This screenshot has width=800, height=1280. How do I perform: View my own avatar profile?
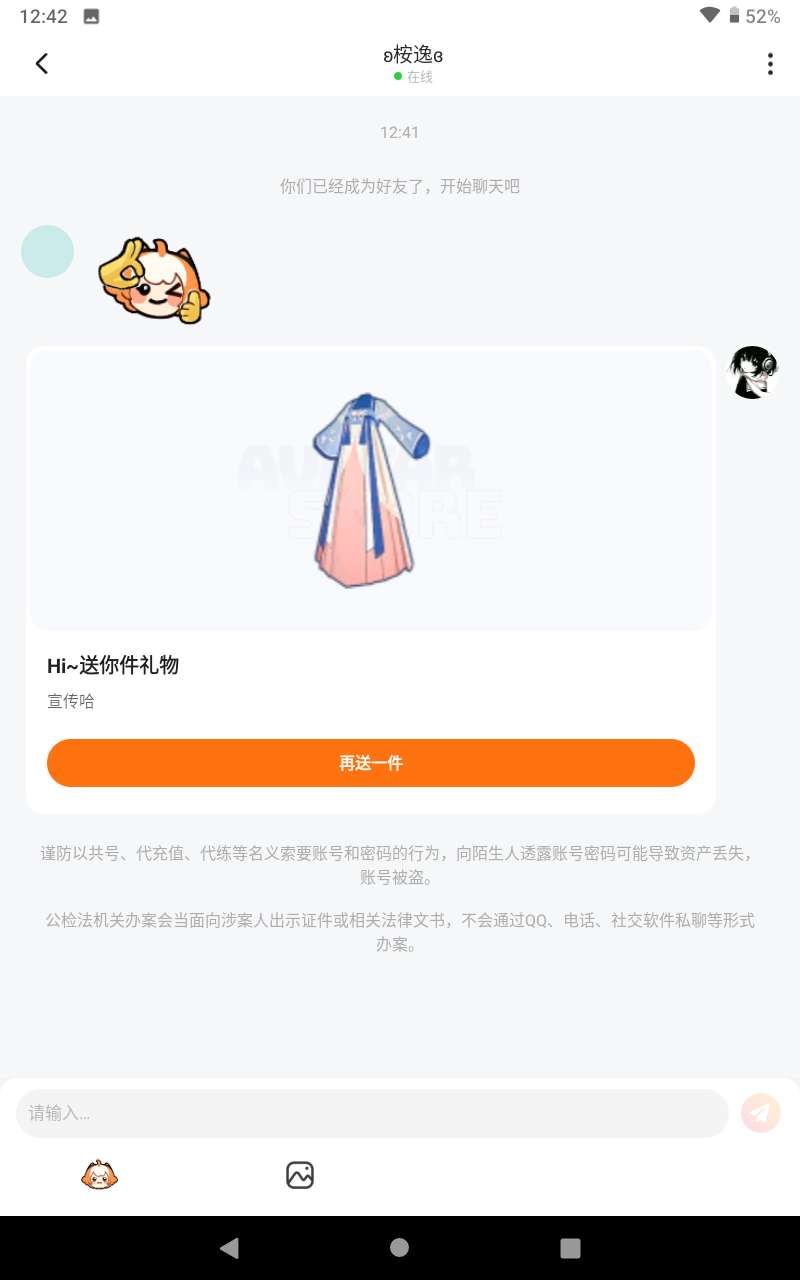752,373
